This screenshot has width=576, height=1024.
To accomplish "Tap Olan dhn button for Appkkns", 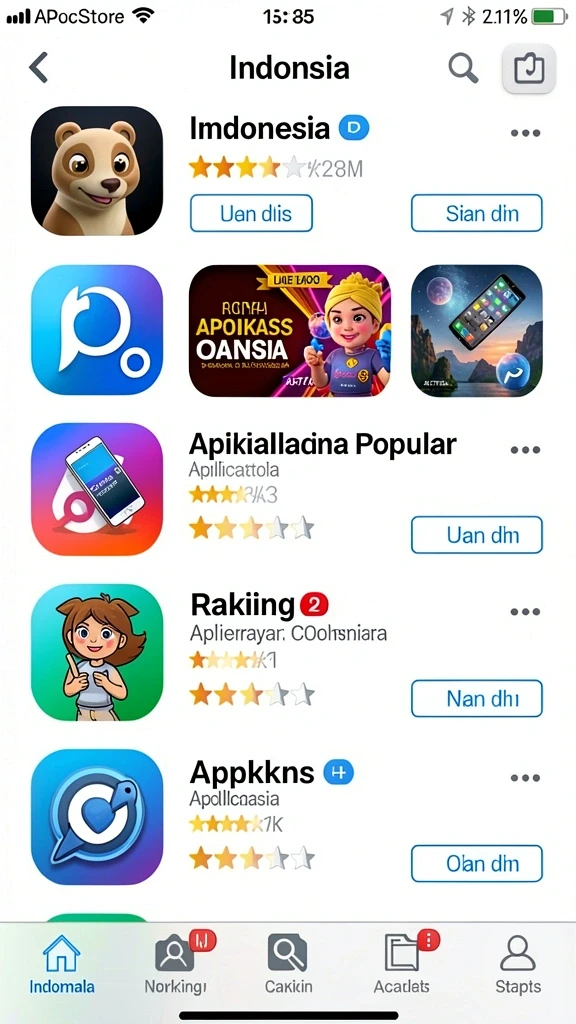I will (477, 863).
